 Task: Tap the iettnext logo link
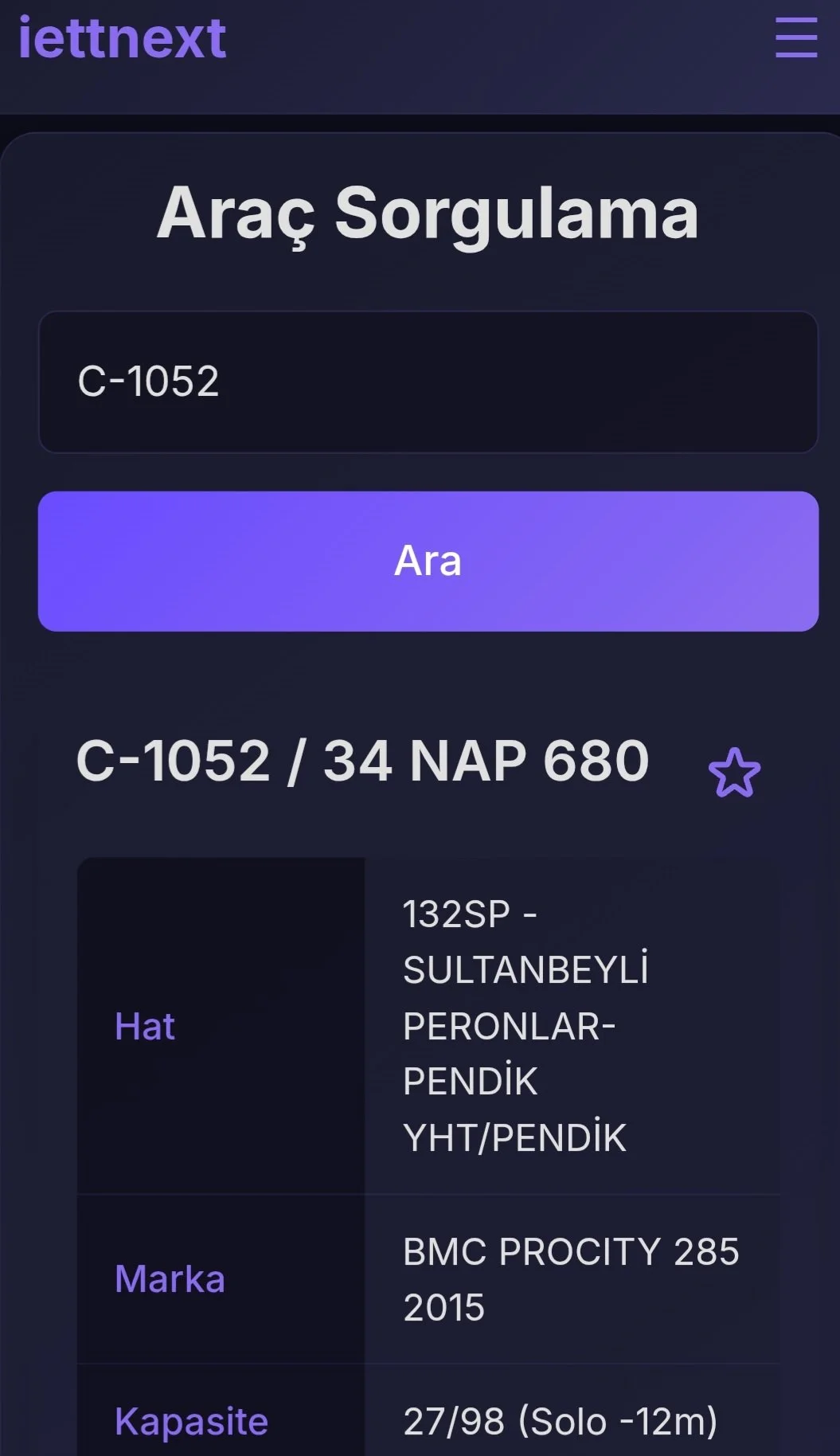point(122,38)
